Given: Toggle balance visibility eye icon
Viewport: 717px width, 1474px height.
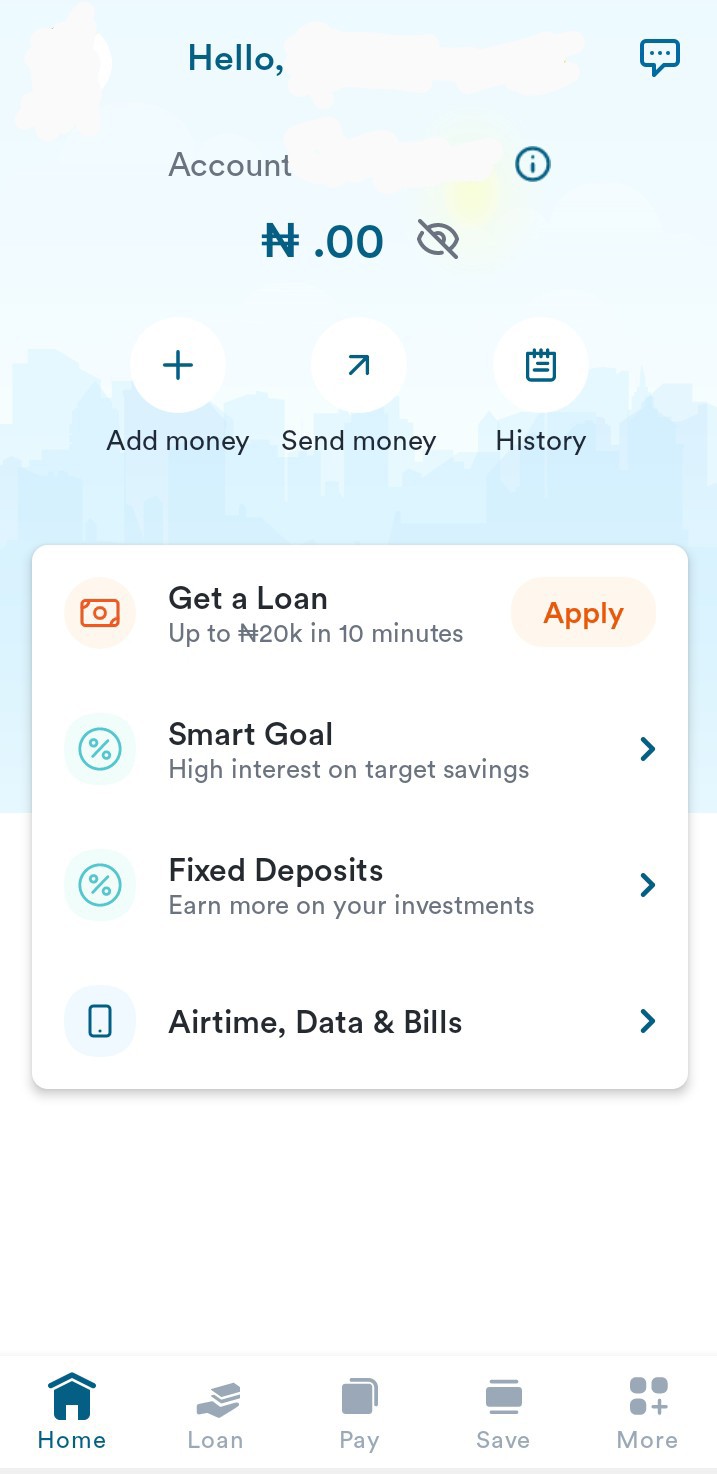Looking at the screenshot, I should (438, 241).
